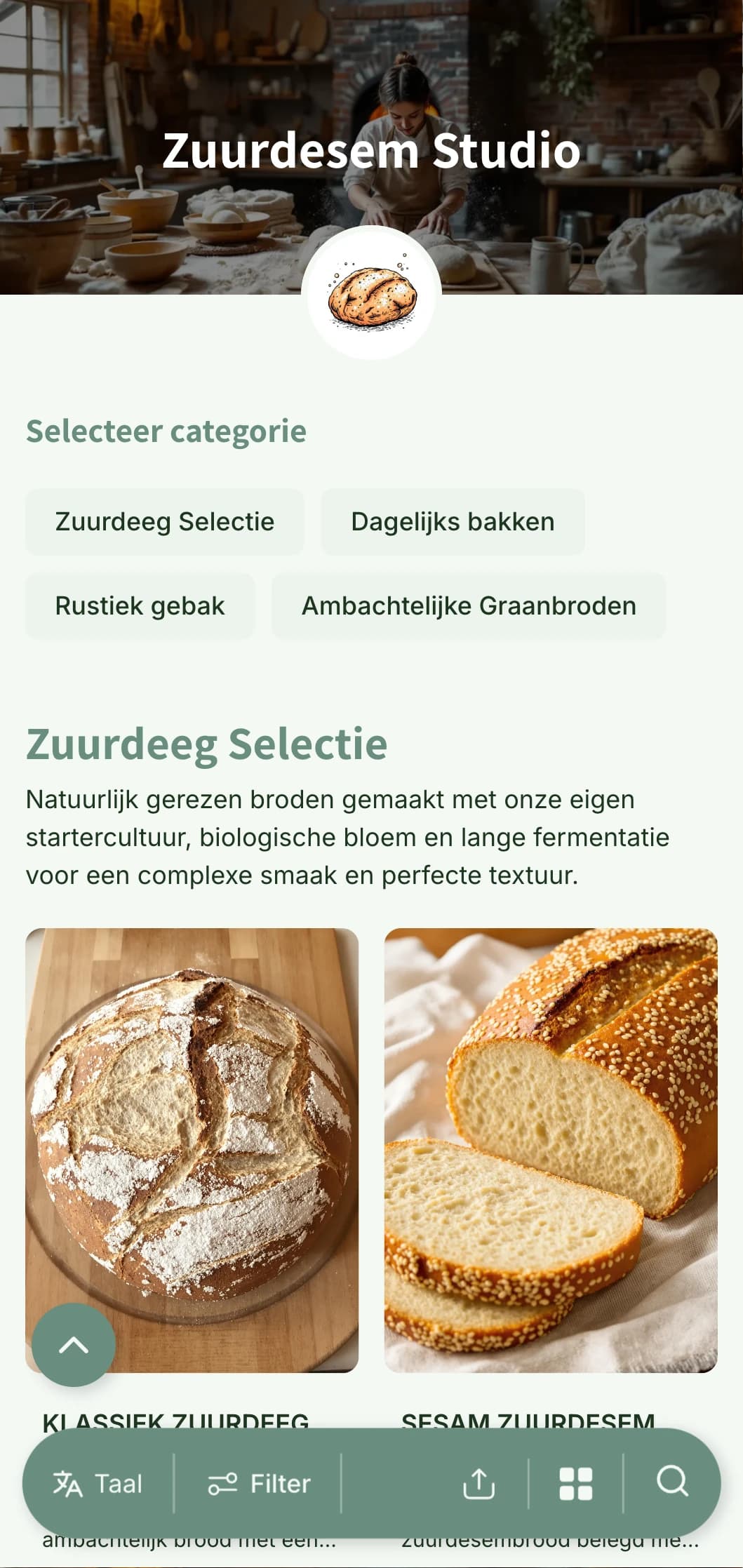Select the Dagelijks bakken category
743x1568 pixels.
click(452, 521)
